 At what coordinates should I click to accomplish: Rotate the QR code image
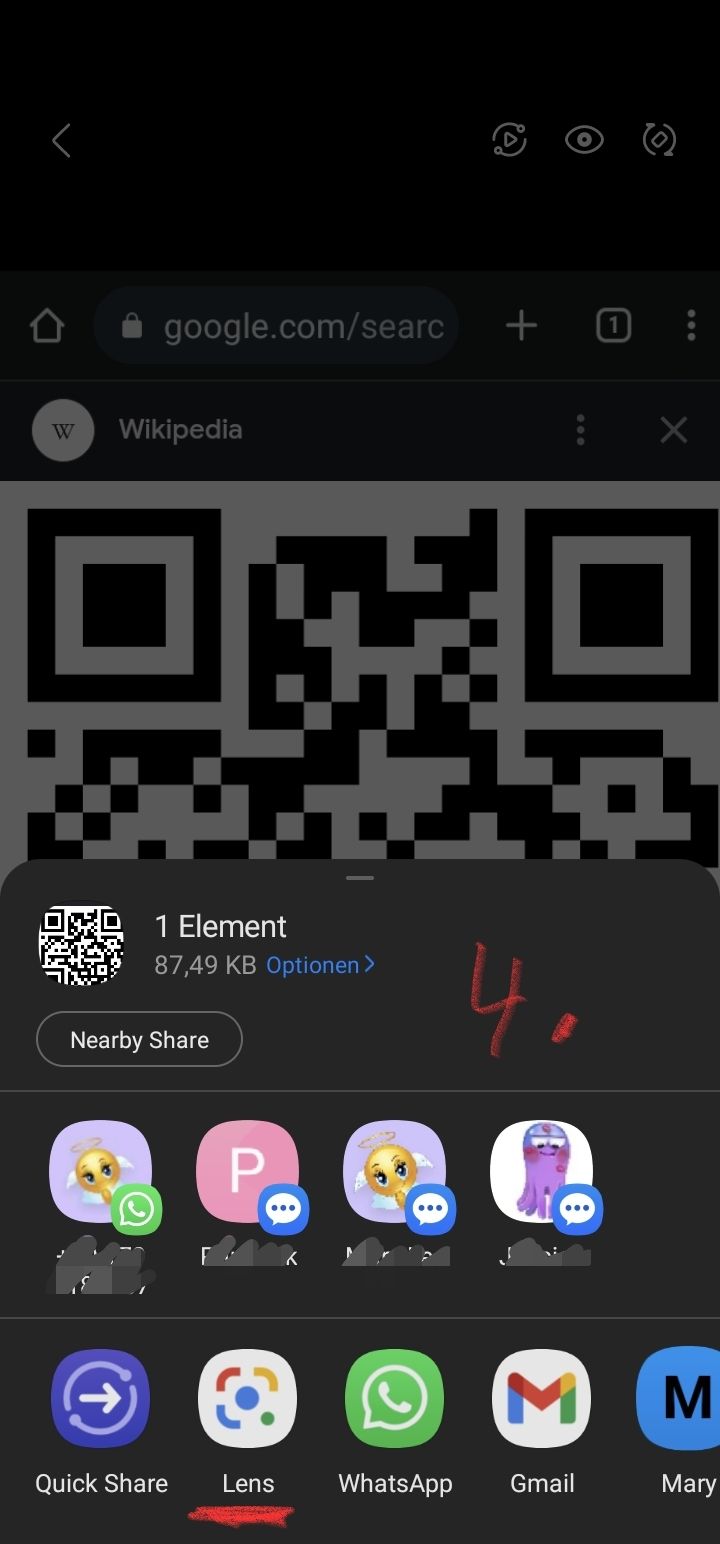tap(659, 140)
